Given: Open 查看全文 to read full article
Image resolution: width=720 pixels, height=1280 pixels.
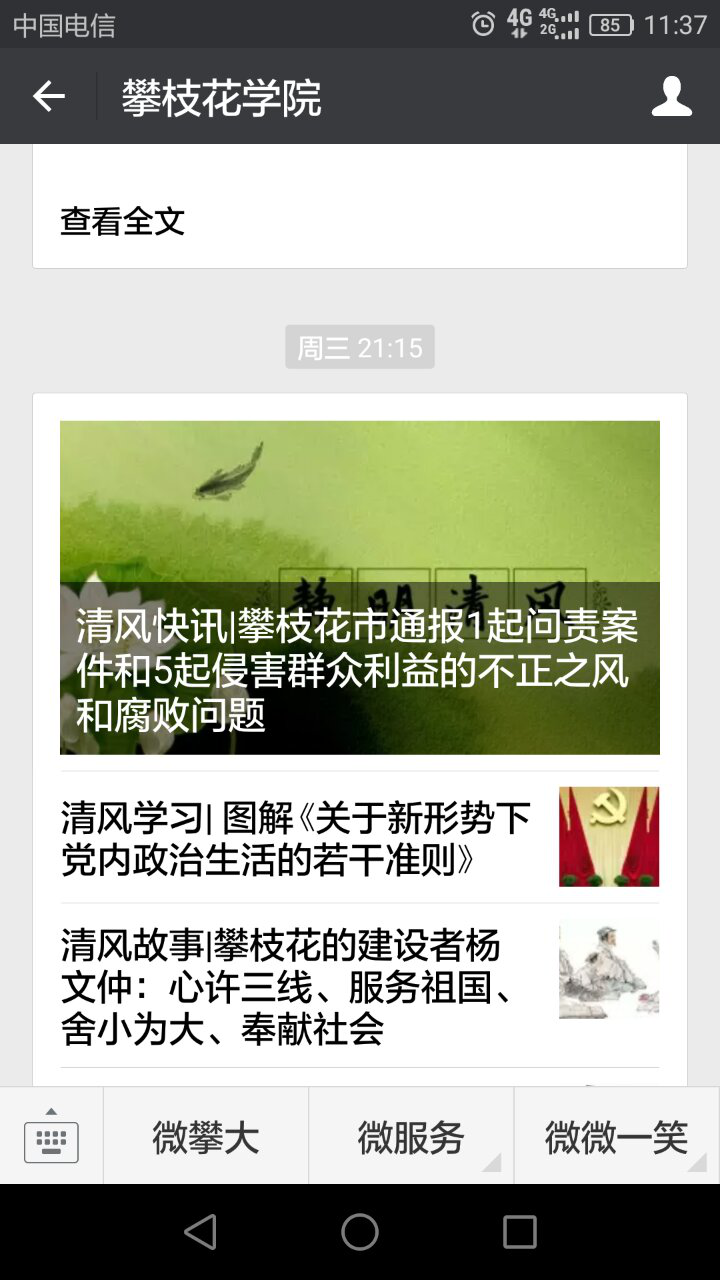Looking at the screenshot, I should [122, 221].
